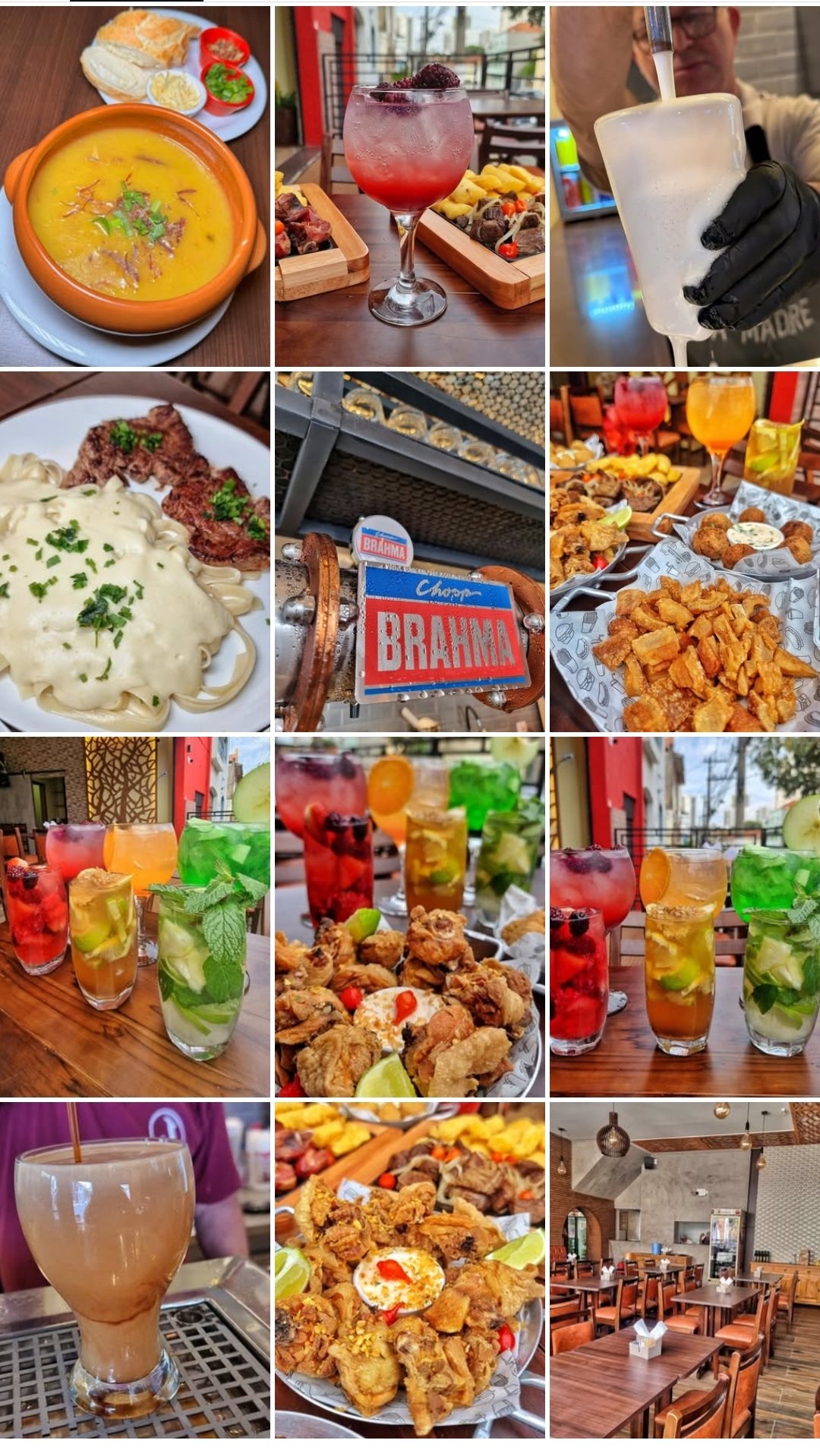View the Chopp Brahma tap sign photo
820x1456 pixels.
(x=410, y=551)
